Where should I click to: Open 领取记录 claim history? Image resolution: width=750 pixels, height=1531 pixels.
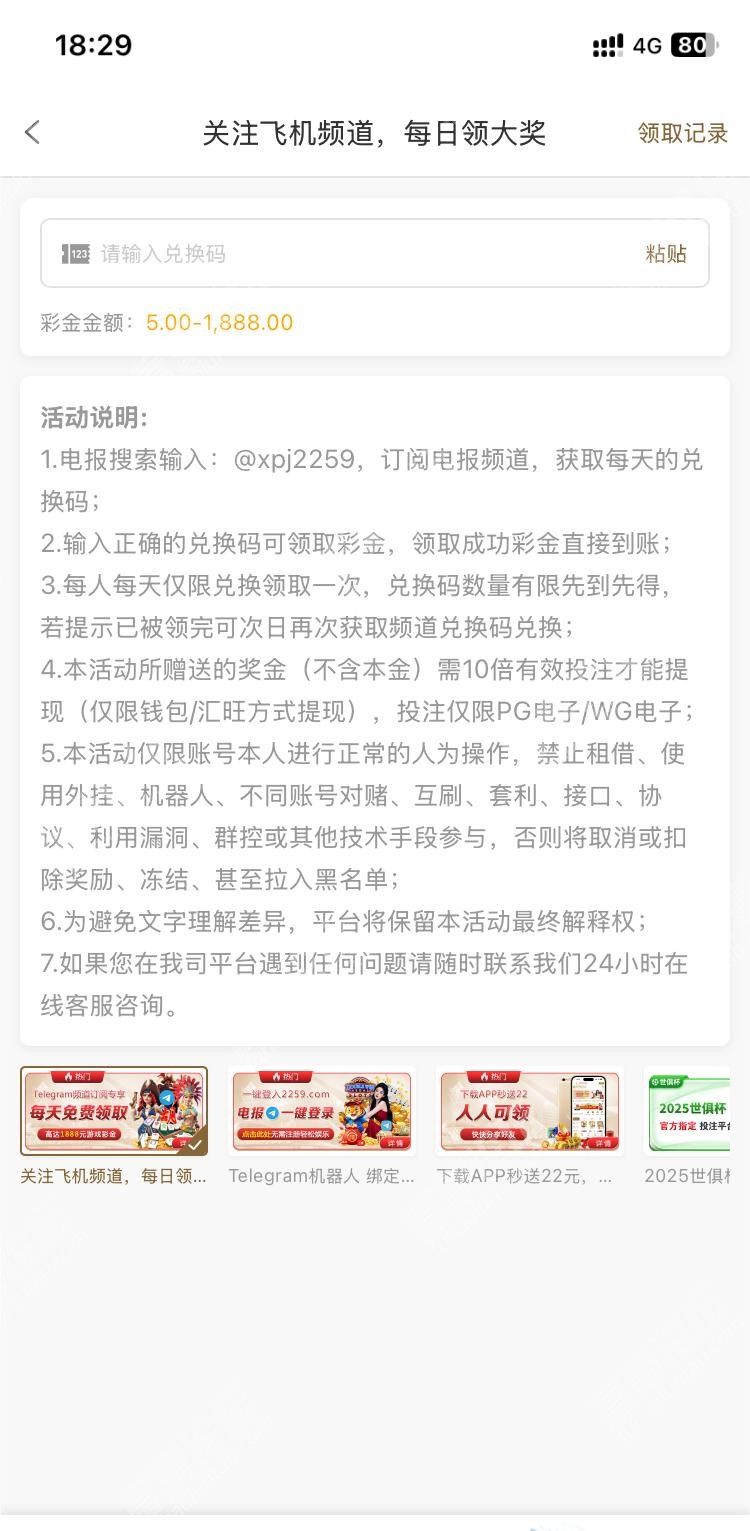tap(683, 133)
